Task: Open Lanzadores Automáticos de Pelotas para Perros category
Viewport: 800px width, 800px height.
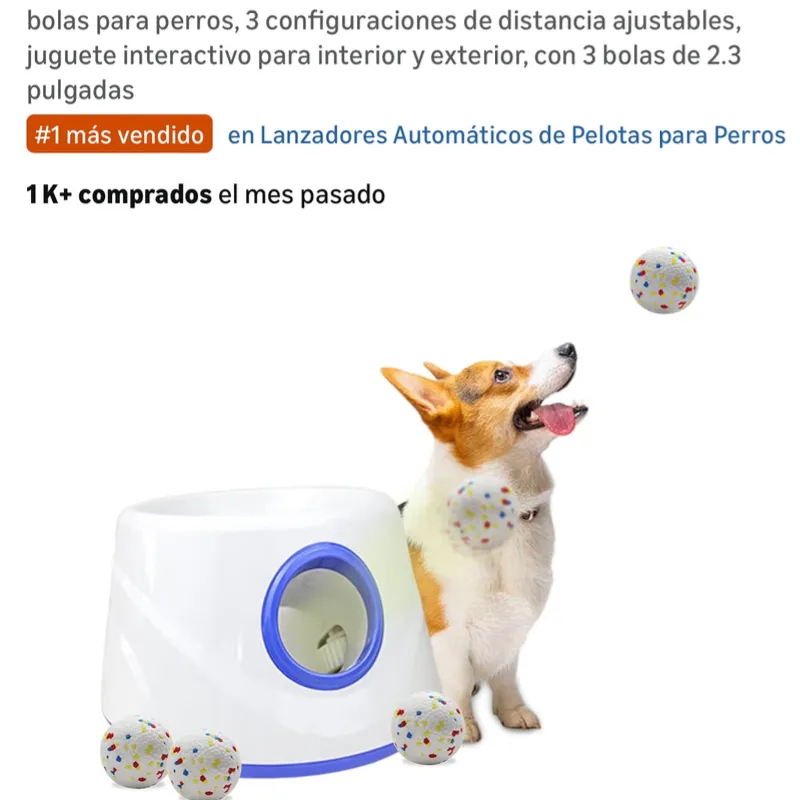Action: [507, 135]
